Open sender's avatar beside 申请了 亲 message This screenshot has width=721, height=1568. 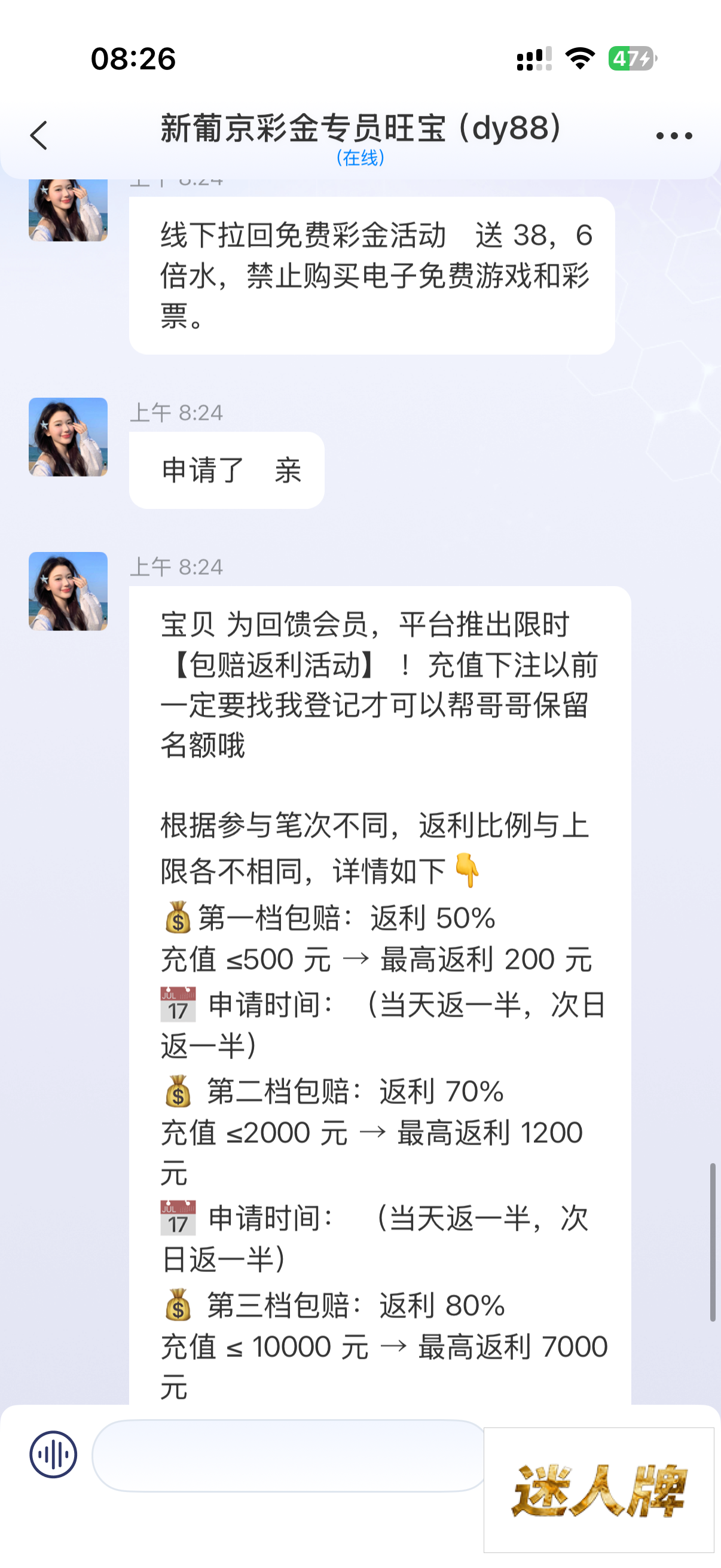pyautogui.click(x=68, y=437)
